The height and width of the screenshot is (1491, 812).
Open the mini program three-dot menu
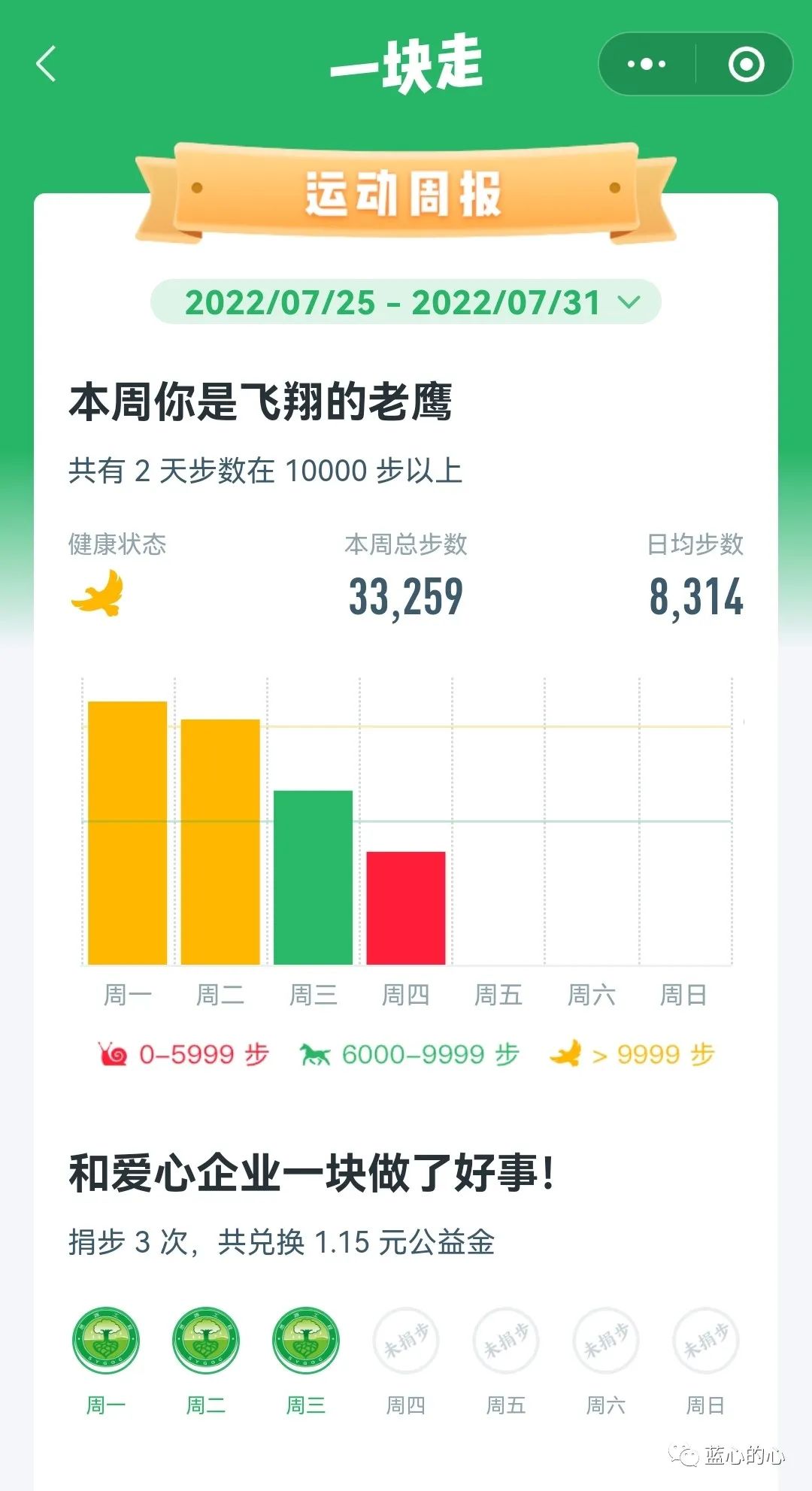[647, 65]
